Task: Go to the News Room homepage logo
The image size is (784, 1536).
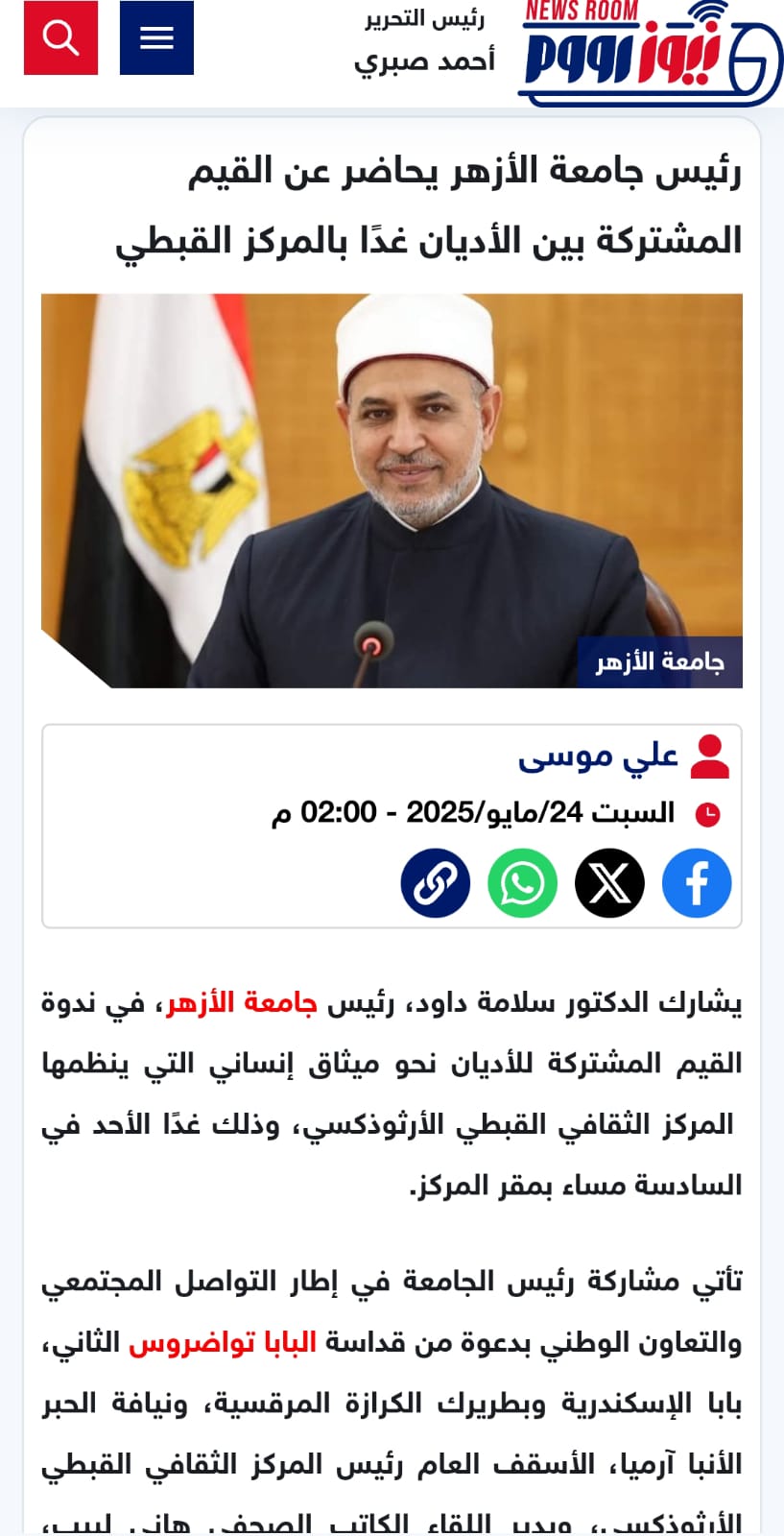Action: pos(651,53)
